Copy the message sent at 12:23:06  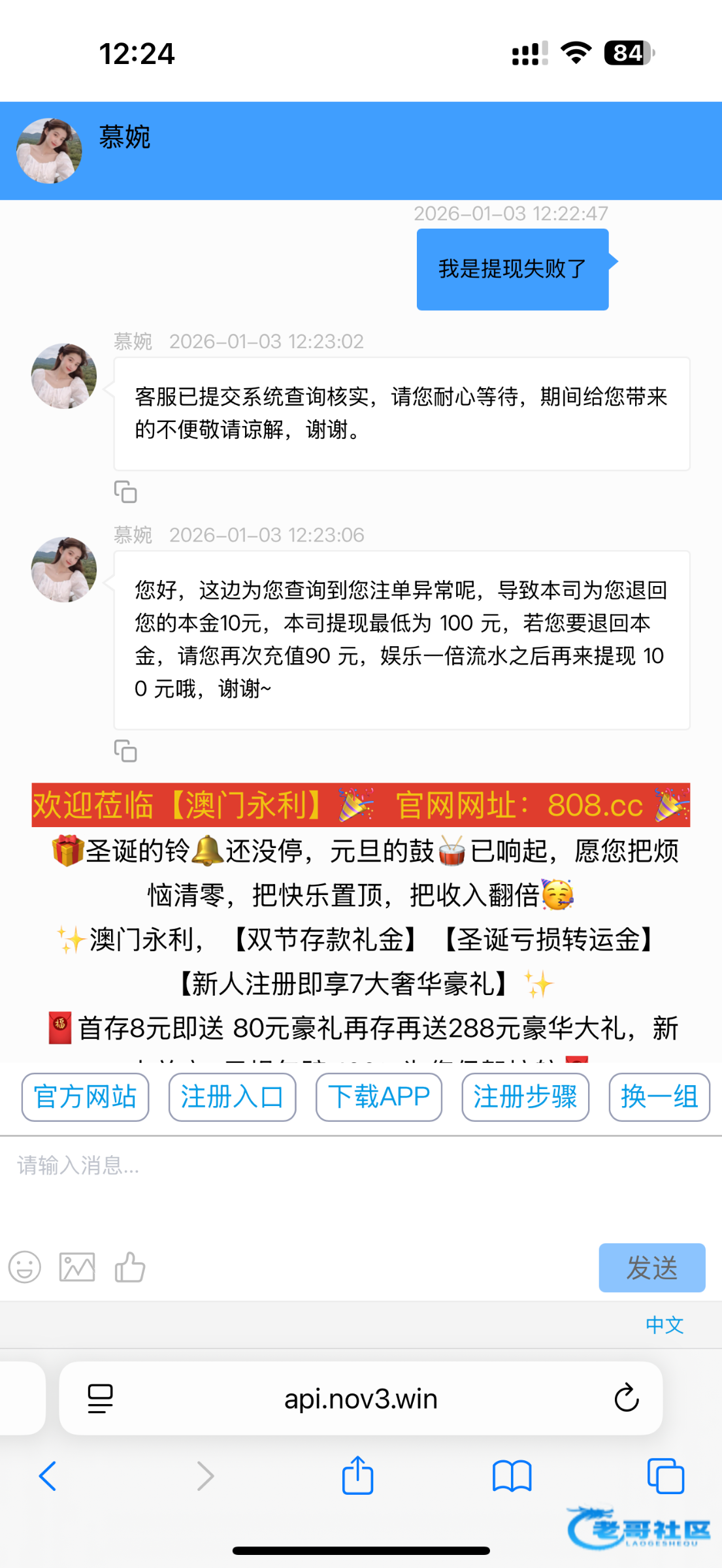click(125, 751)
